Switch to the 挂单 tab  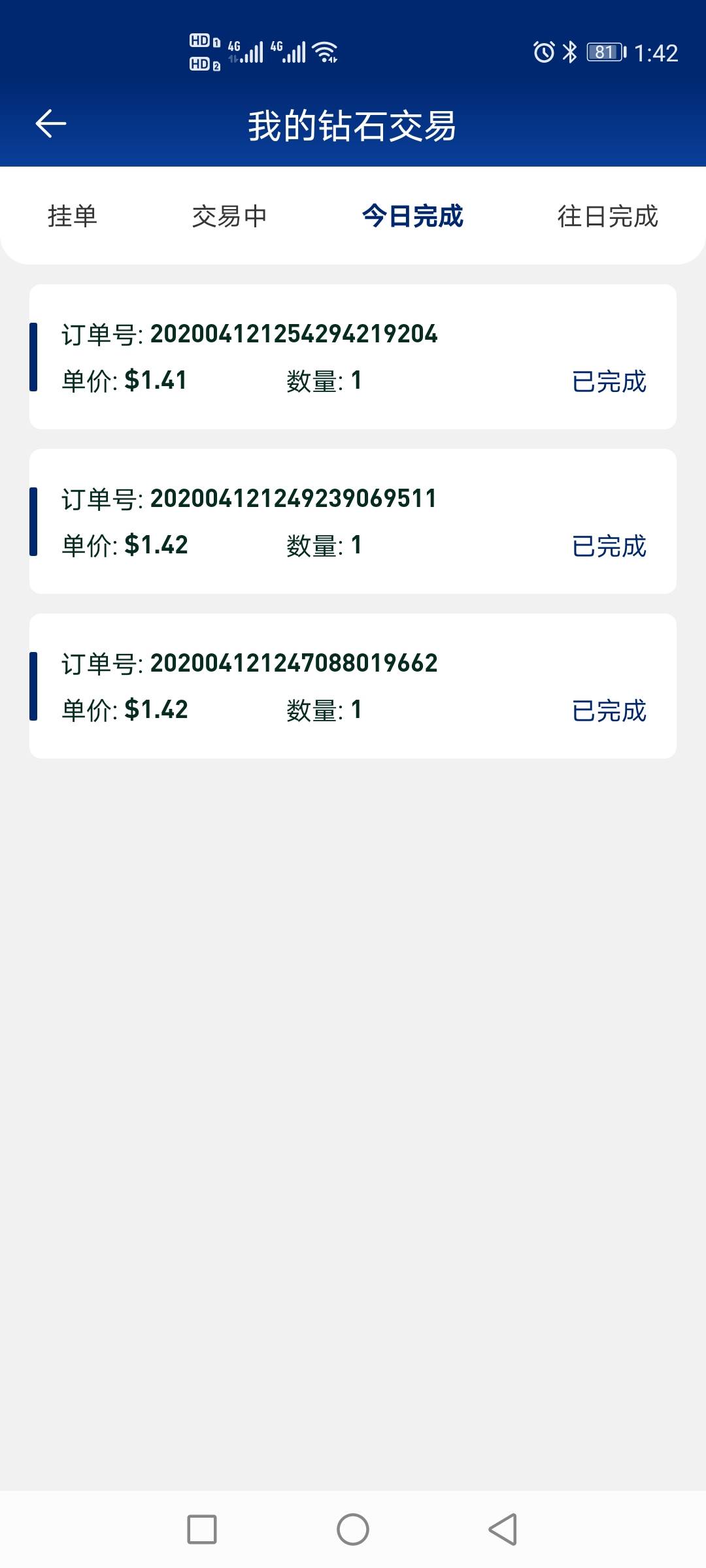pos(73,216)
